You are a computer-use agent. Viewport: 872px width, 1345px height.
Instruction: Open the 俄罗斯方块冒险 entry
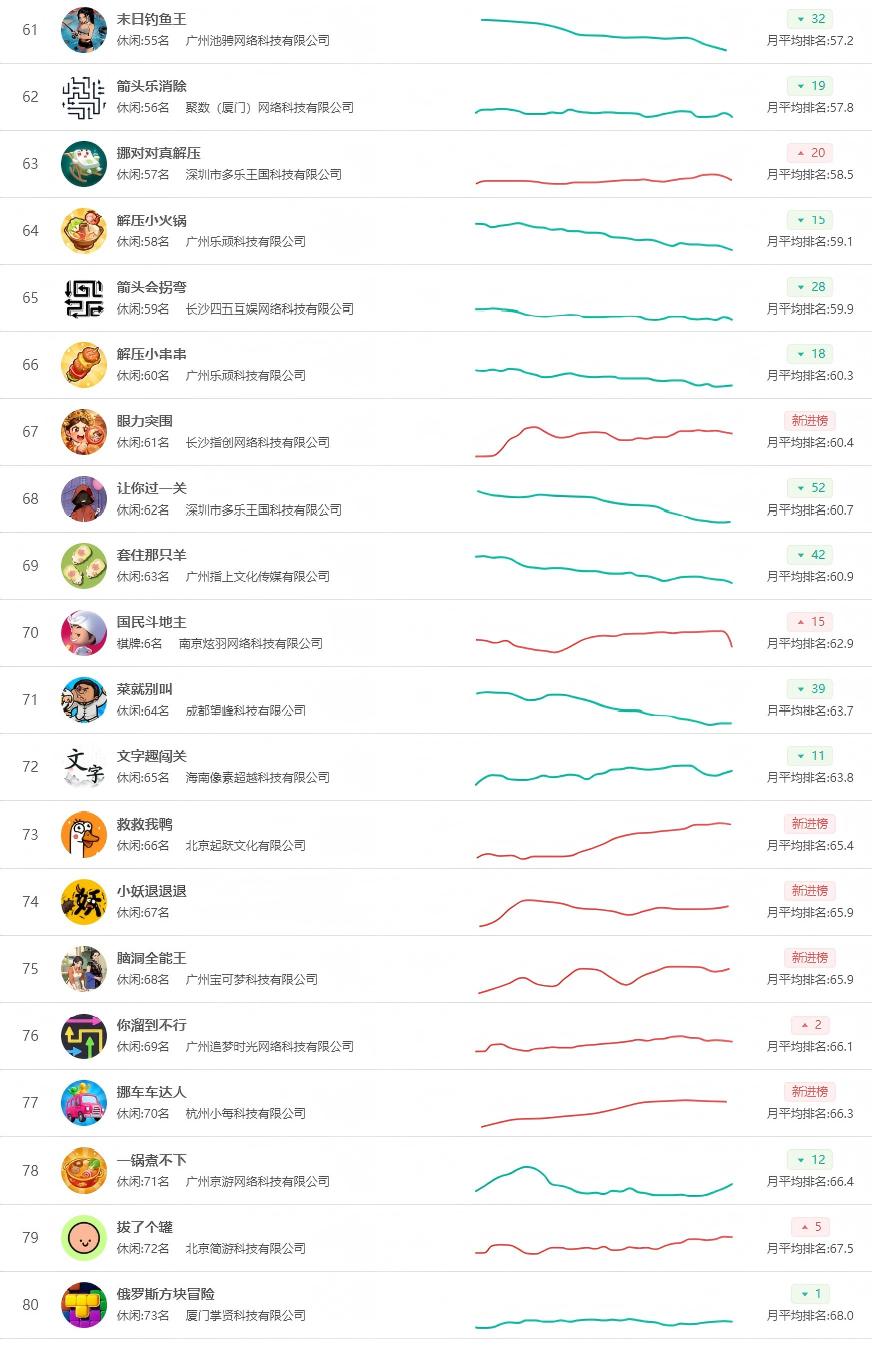pyautogui.click(x=436, y=1305)
